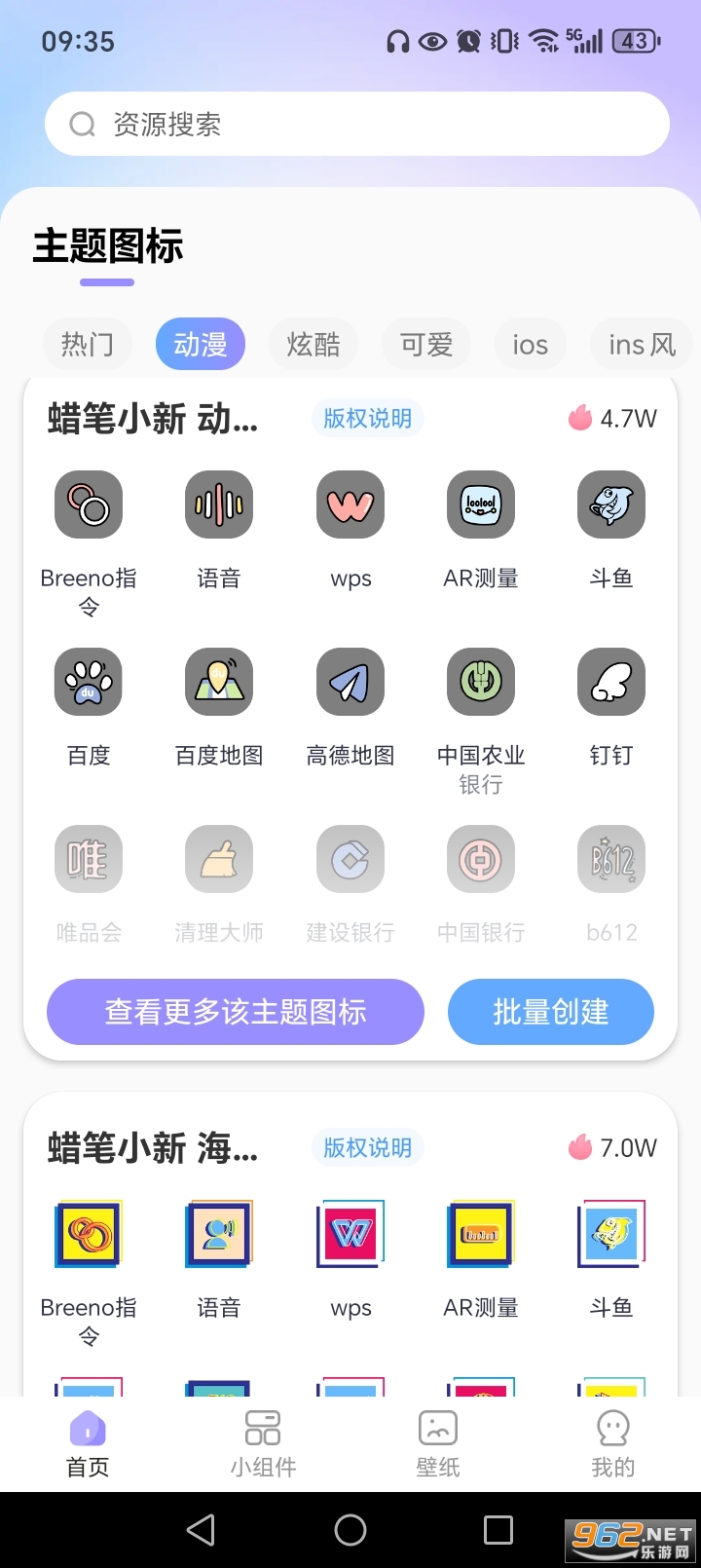Click the 斗鱼 fish icon
The image size is (701, 1568).
tap(610, 504)
